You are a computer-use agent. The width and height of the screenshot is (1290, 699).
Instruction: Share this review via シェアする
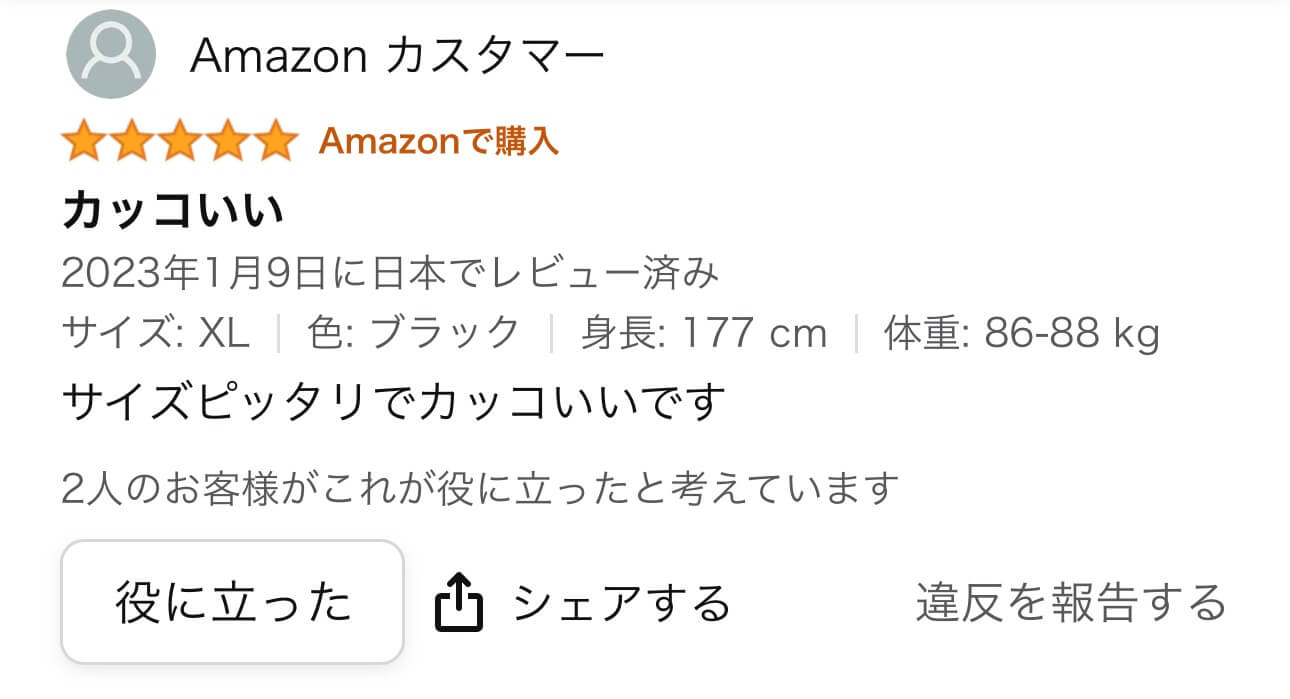point(583,603)
